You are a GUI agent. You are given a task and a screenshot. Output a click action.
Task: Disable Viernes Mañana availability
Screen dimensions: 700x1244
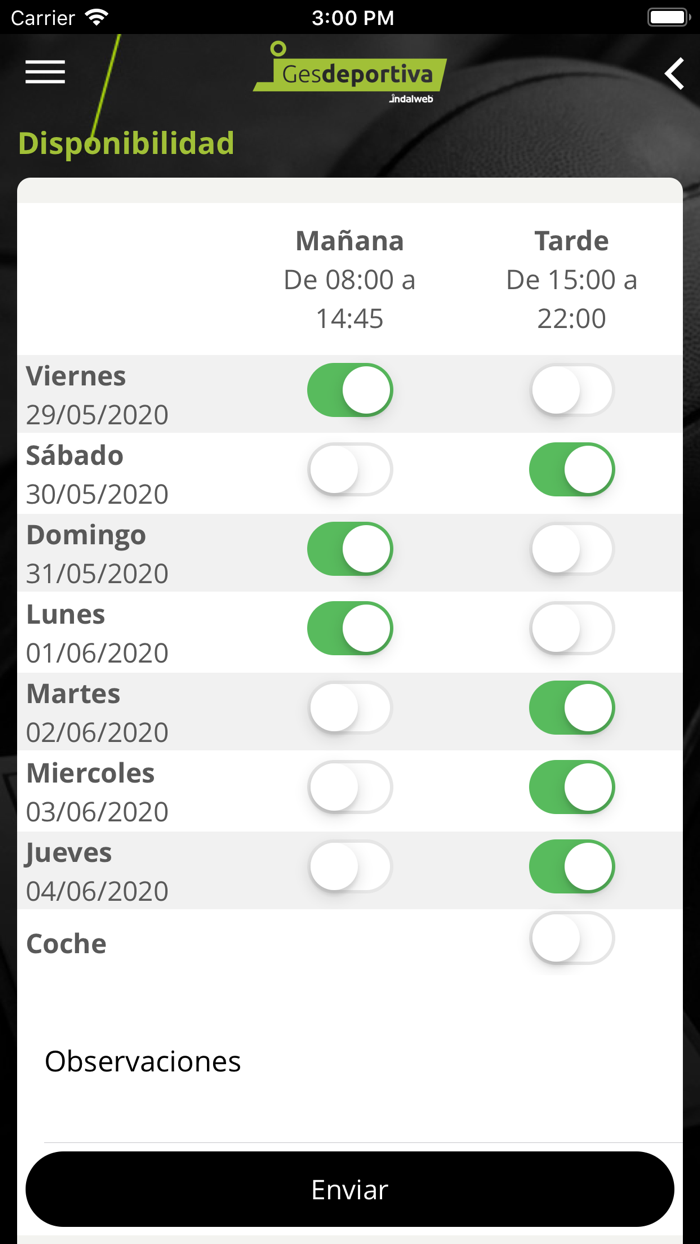click(350, 390)
